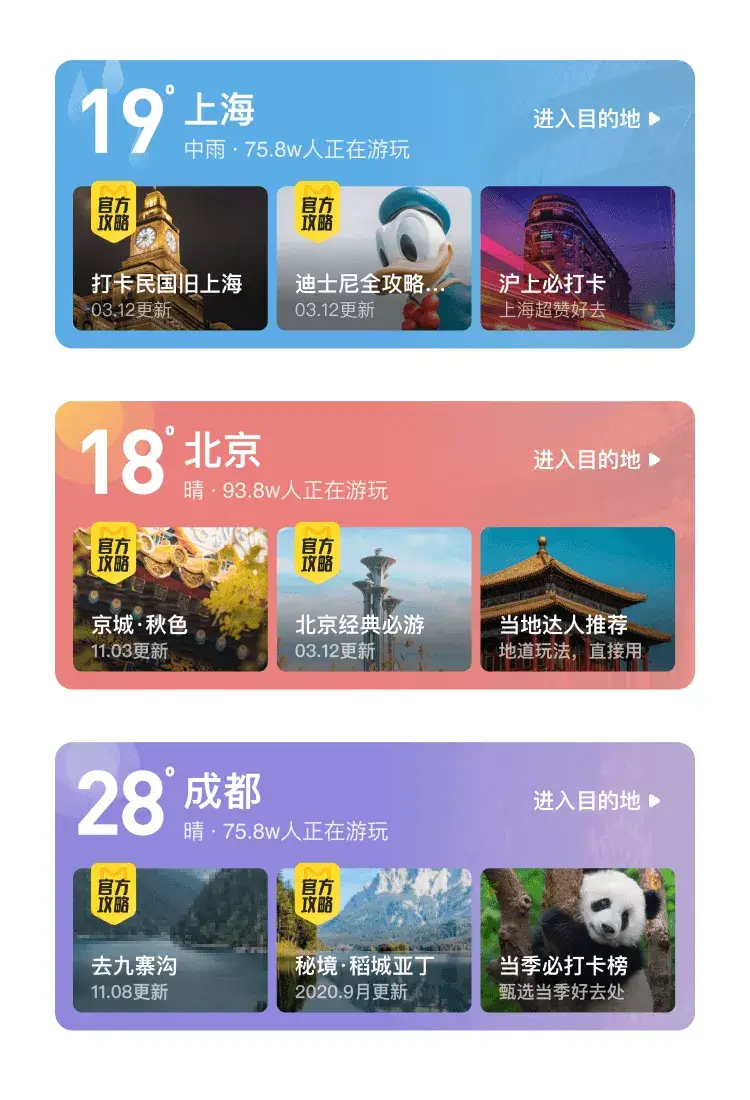View the 秘境·稻城亚丁 guide tile
Viewport: 750px width, 1100px height.
(x=374, y=940)
